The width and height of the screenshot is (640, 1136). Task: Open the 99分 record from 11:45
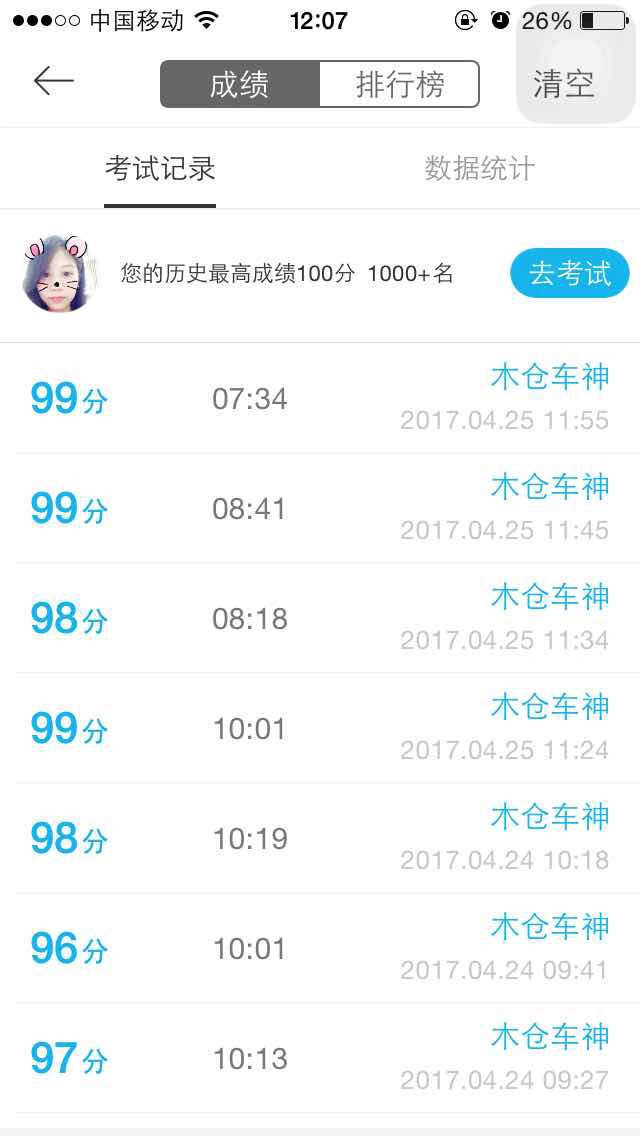[320, 508]
